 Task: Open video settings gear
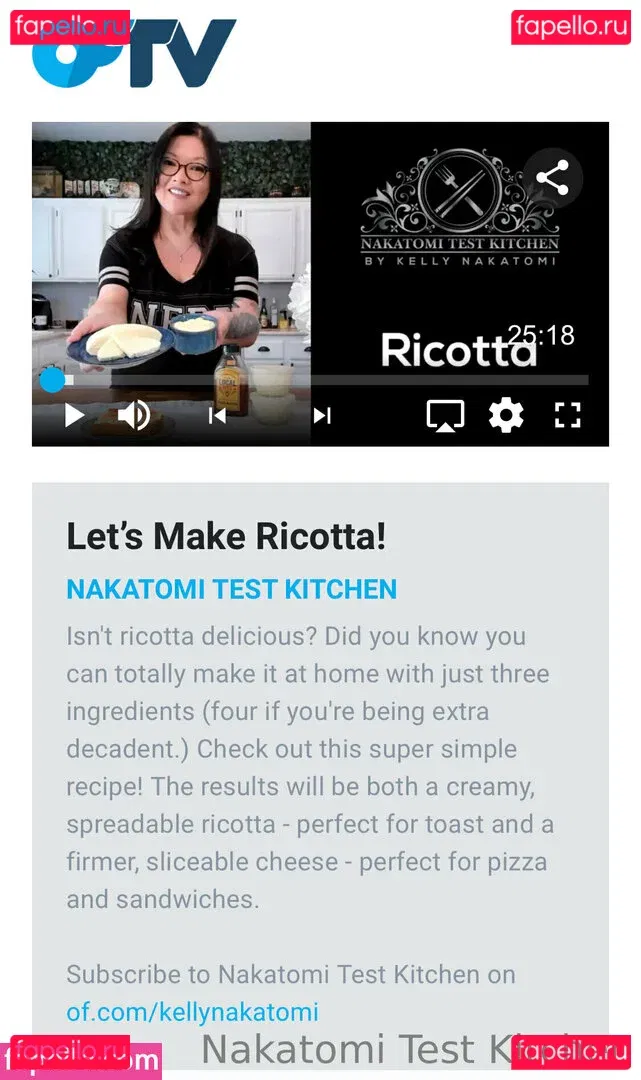(506, 415)
